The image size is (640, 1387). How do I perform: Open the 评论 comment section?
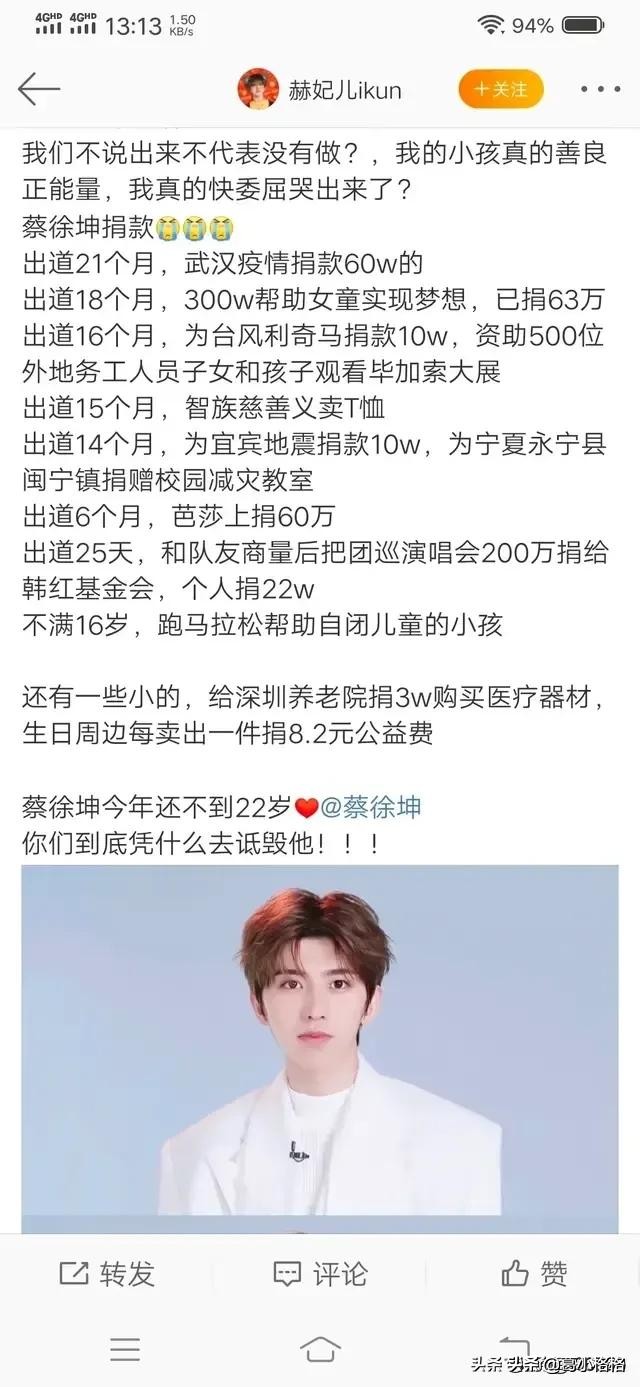[320, 1273]
